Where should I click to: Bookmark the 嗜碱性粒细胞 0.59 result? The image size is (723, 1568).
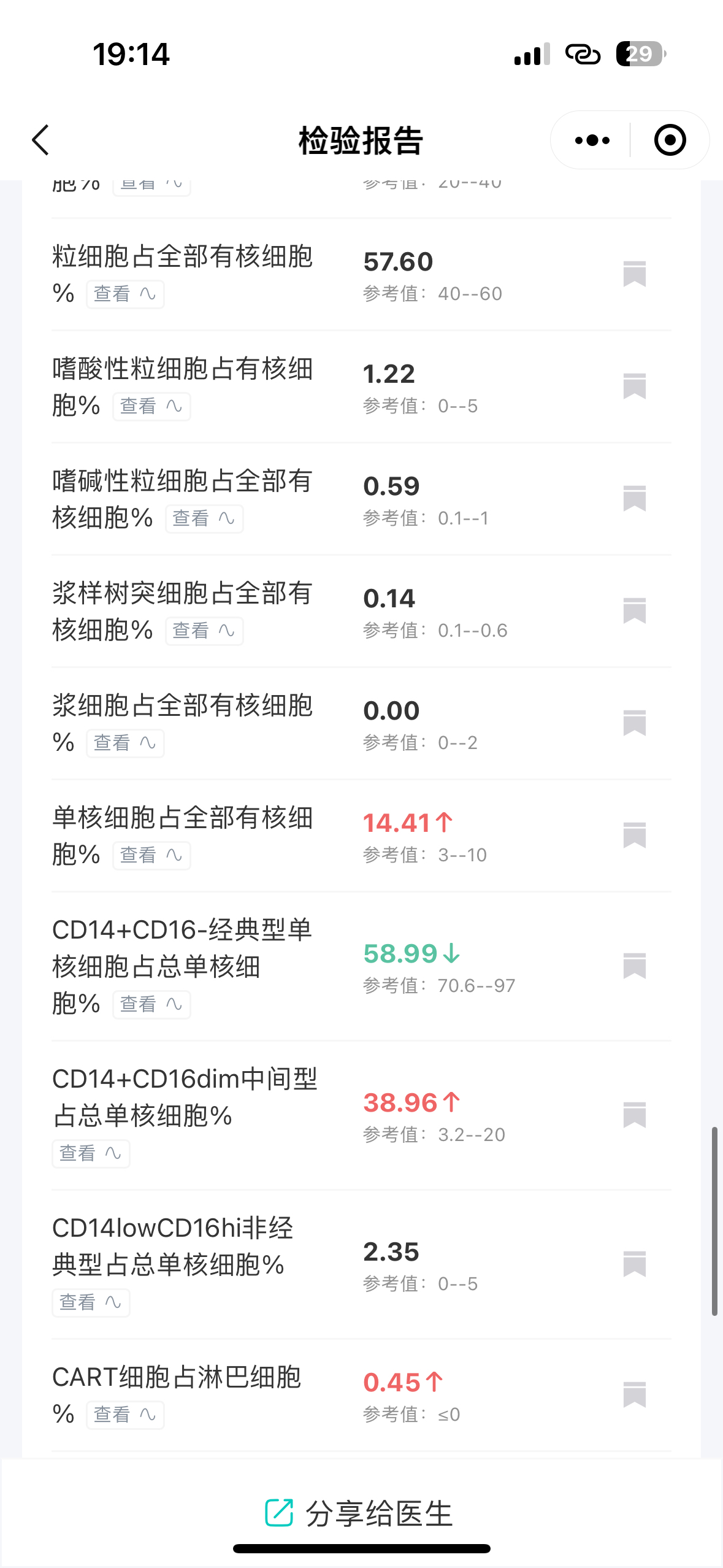click(635, 498)
